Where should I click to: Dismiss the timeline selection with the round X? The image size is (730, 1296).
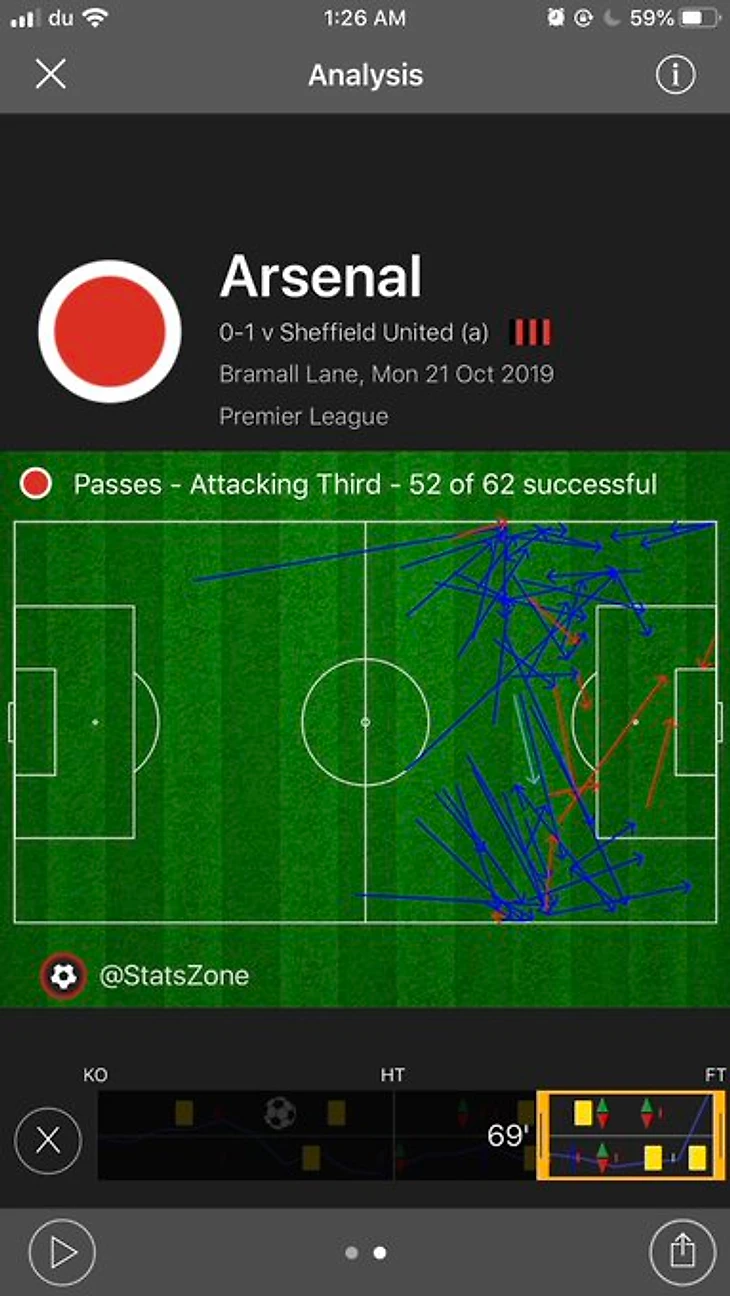[x=48, y=1140]
